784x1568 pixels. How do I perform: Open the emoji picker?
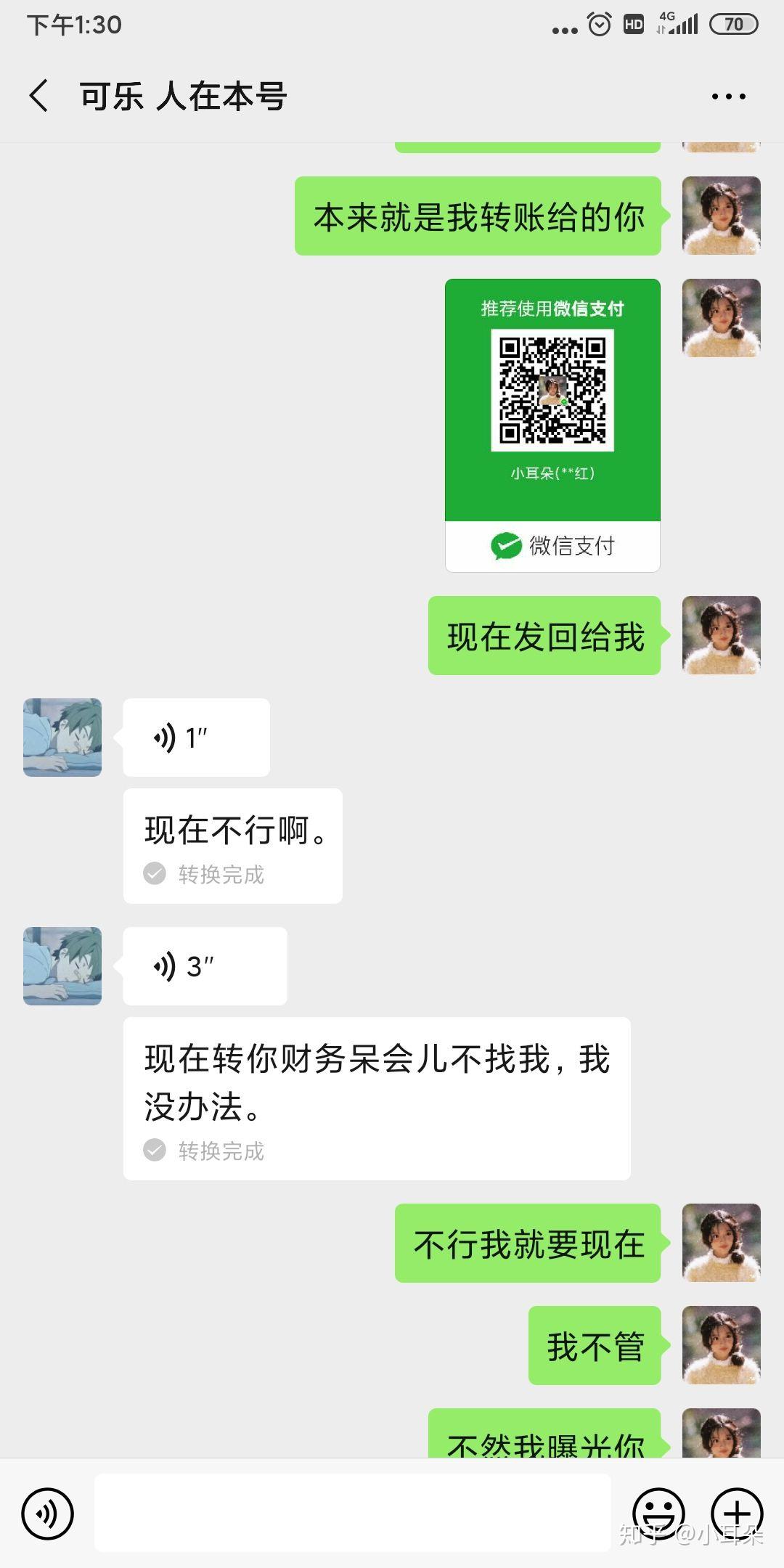[x=658, y=1514]
